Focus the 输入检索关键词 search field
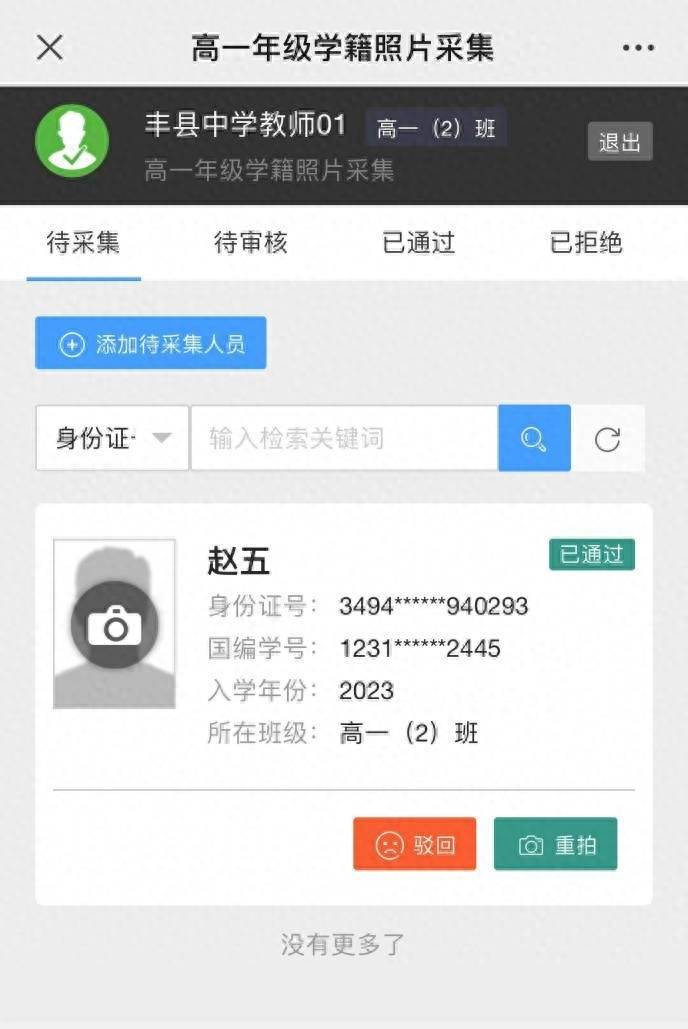The image size is (688, 1029). (344, 438)
